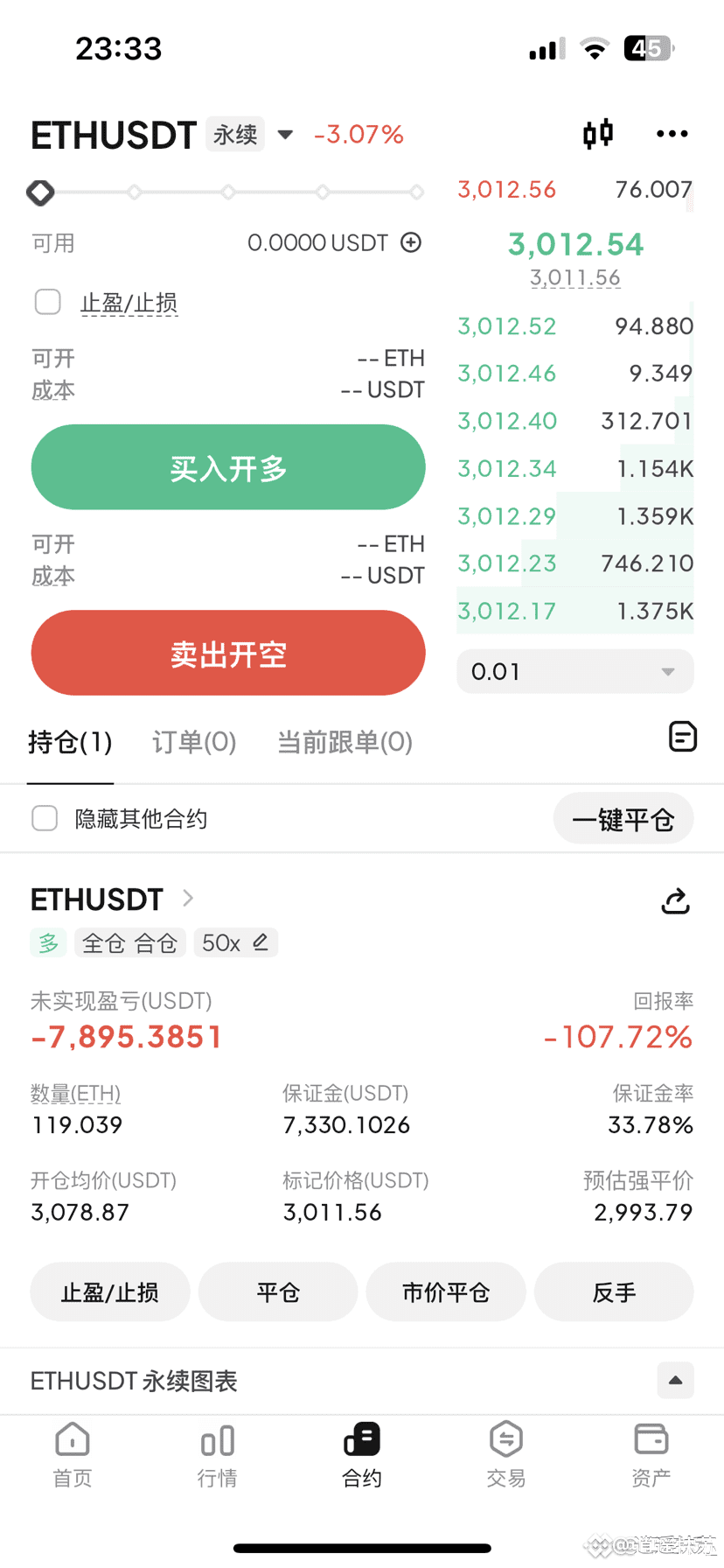
Task: Tap 买入开多 to open long
Action: click(x=228, y=467)
